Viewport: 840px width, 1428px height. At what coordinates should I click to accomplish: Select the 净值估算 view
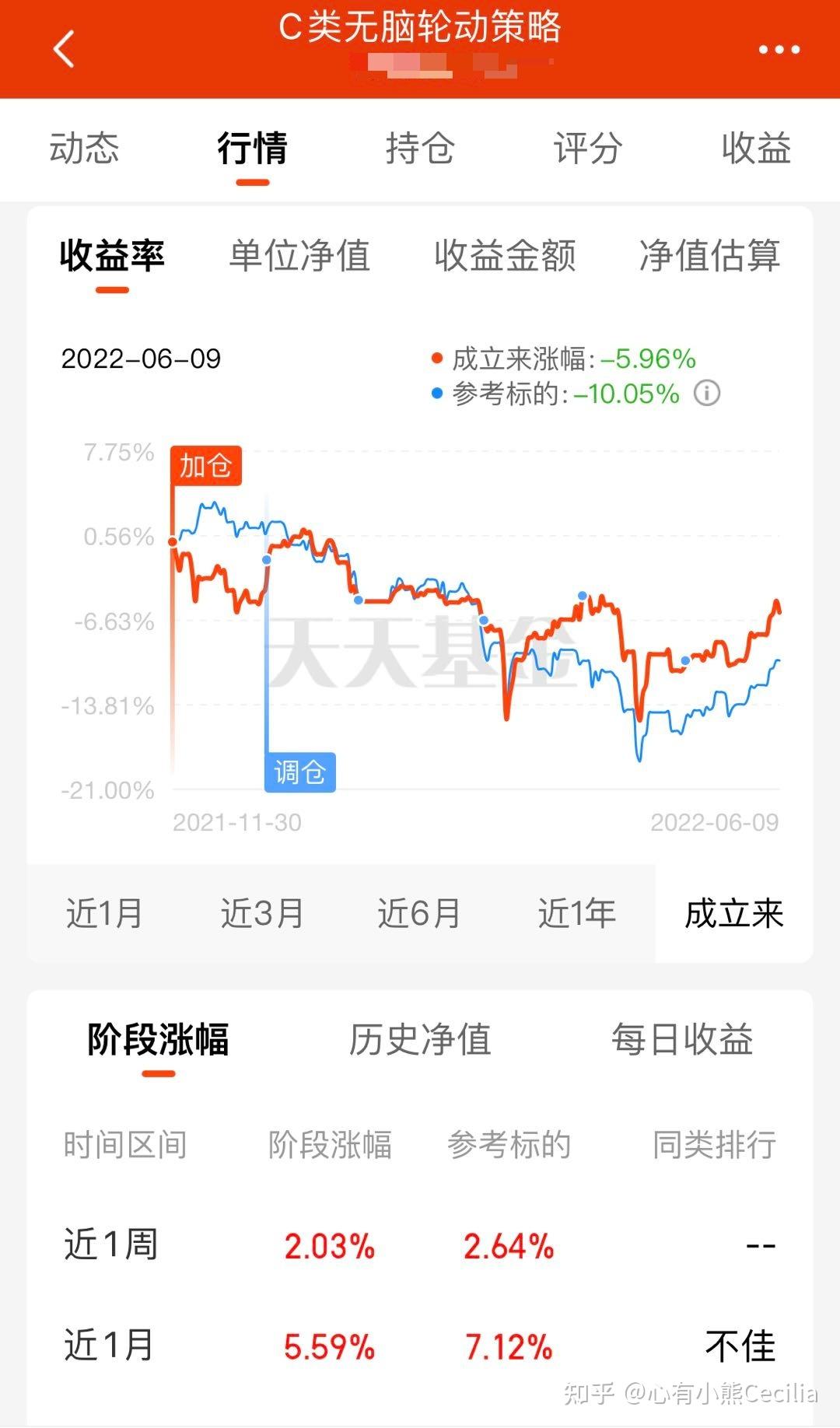click(709, 257)
